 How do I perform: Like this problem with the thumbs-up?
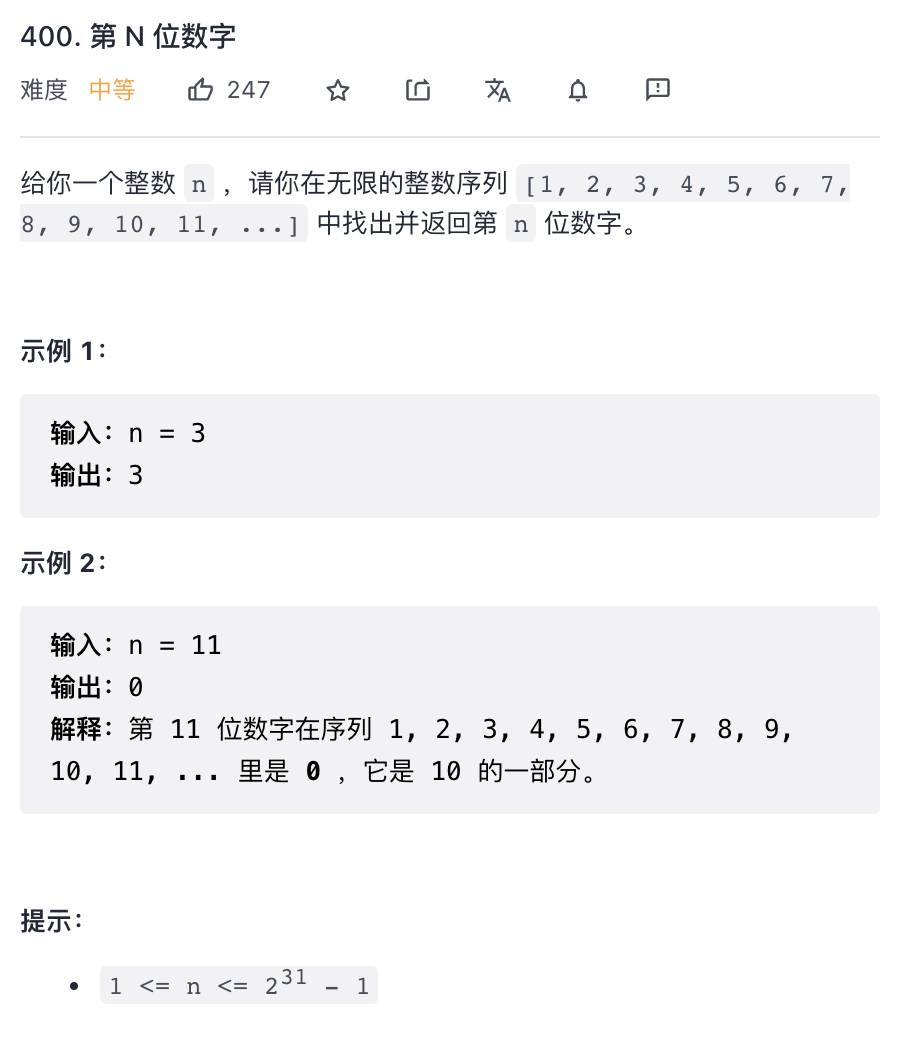[x=201, y=90]
